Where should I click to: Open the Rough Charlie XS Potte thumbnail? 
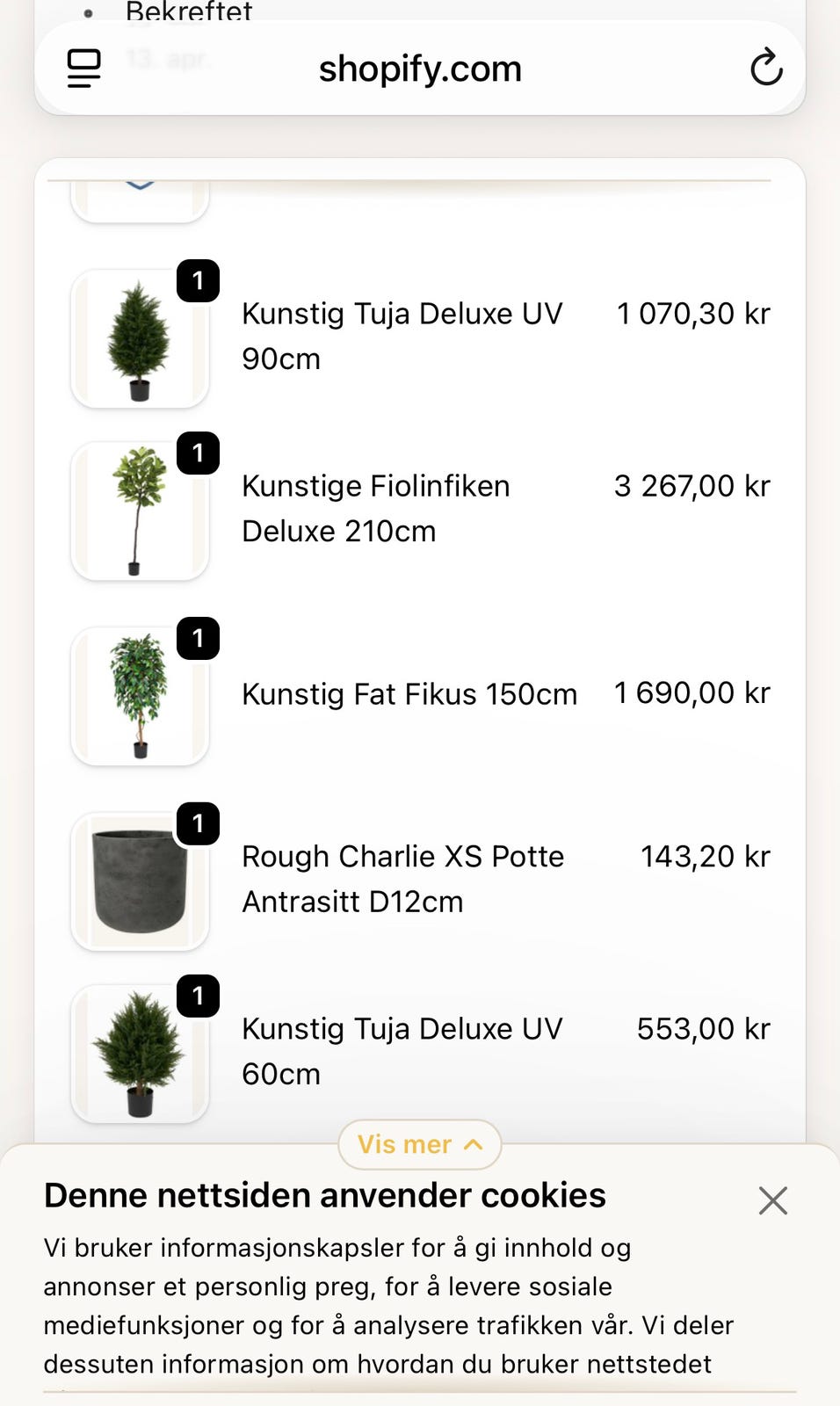point(140,881)
